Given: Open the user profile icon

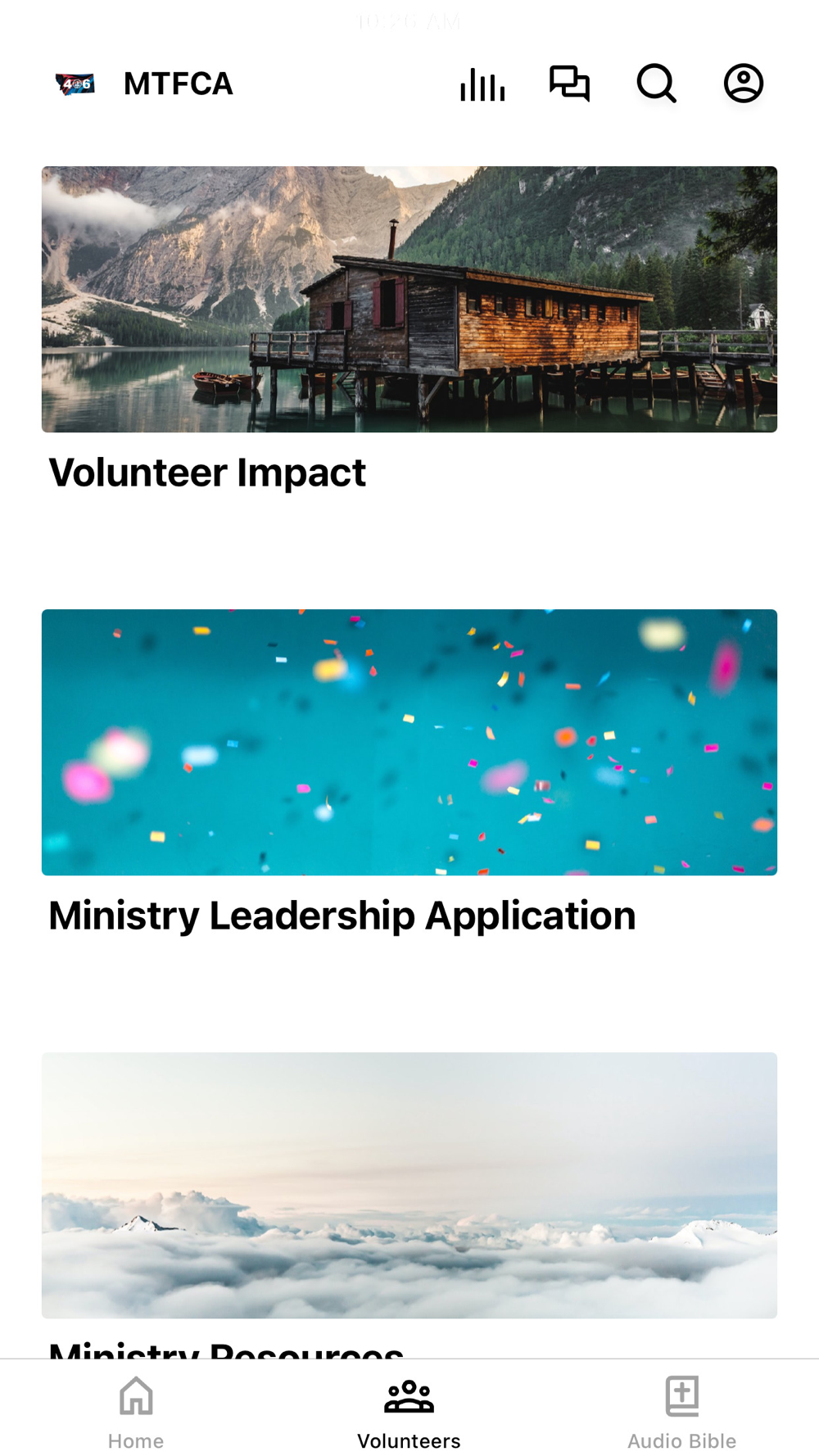Looking at the screenshot, I should pos(743,84).
